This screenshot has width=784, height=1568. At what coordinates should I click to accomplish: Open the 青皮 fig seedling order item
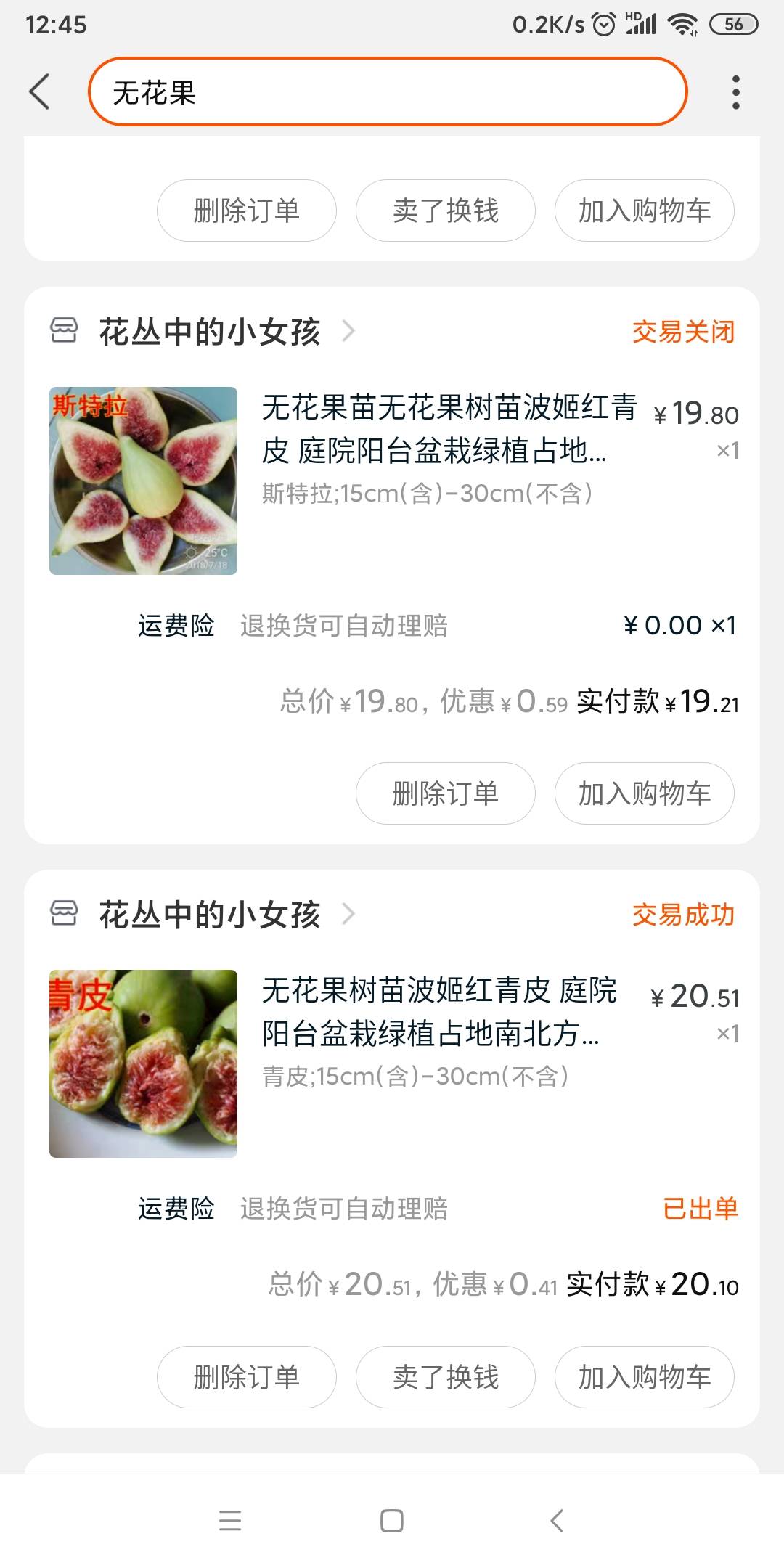point(393,1063)
